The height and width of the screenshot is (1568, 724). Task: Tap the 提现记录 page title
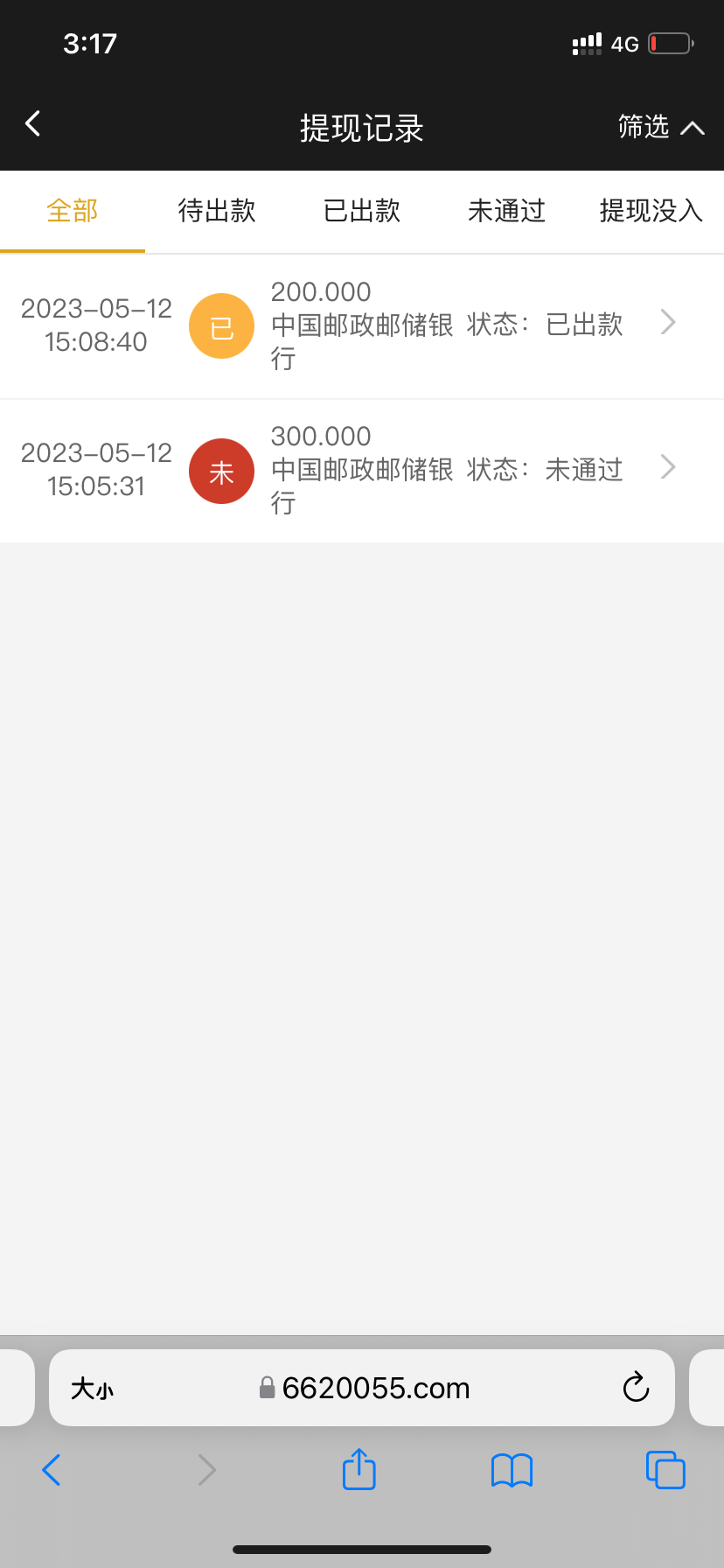click(362, 127)
